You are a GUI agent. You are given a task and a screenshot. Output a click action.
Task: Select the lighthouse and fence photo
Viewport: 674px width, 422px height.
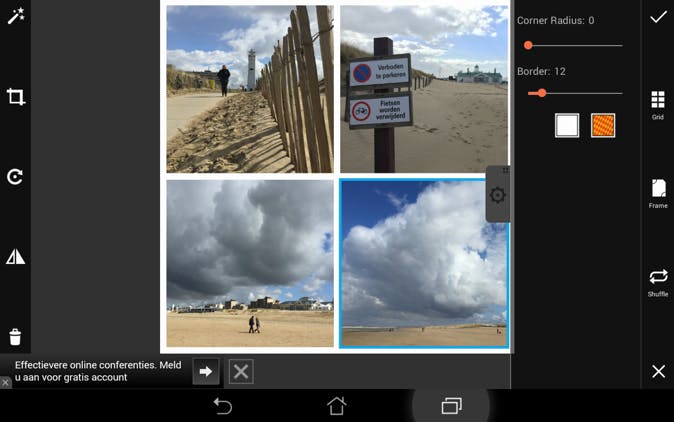(250, 89)
